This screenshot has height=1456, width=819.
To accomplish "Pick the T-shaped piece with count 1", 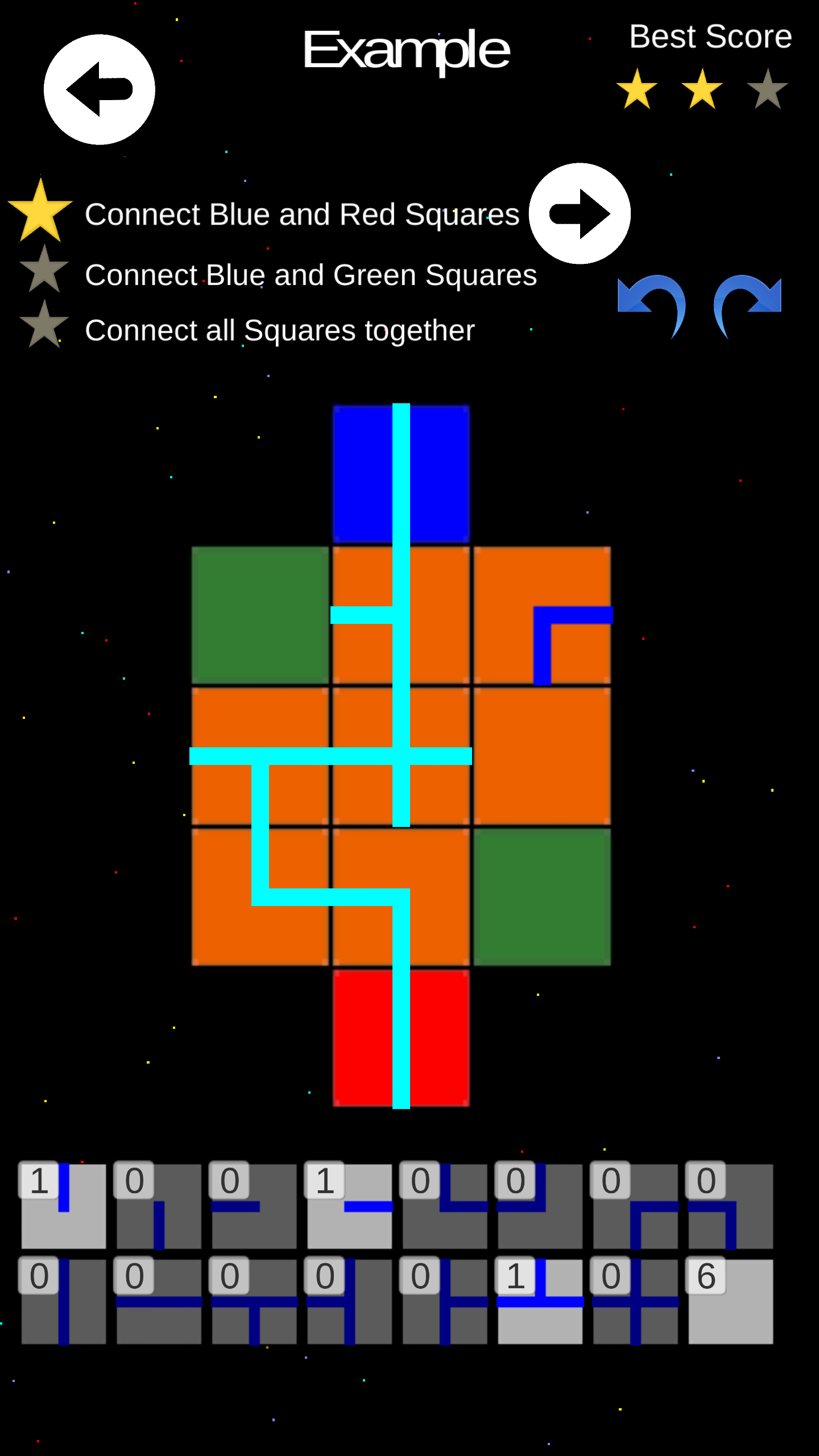I will 540,1301.
